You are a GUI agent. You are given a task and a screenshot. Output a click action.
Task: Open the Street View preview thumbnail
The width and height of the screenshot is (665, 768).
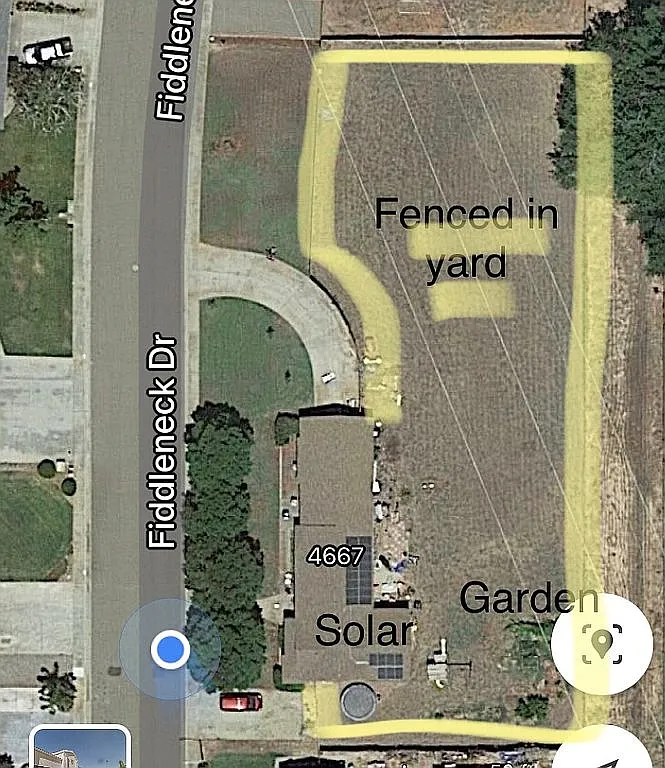tap(80, 748)
